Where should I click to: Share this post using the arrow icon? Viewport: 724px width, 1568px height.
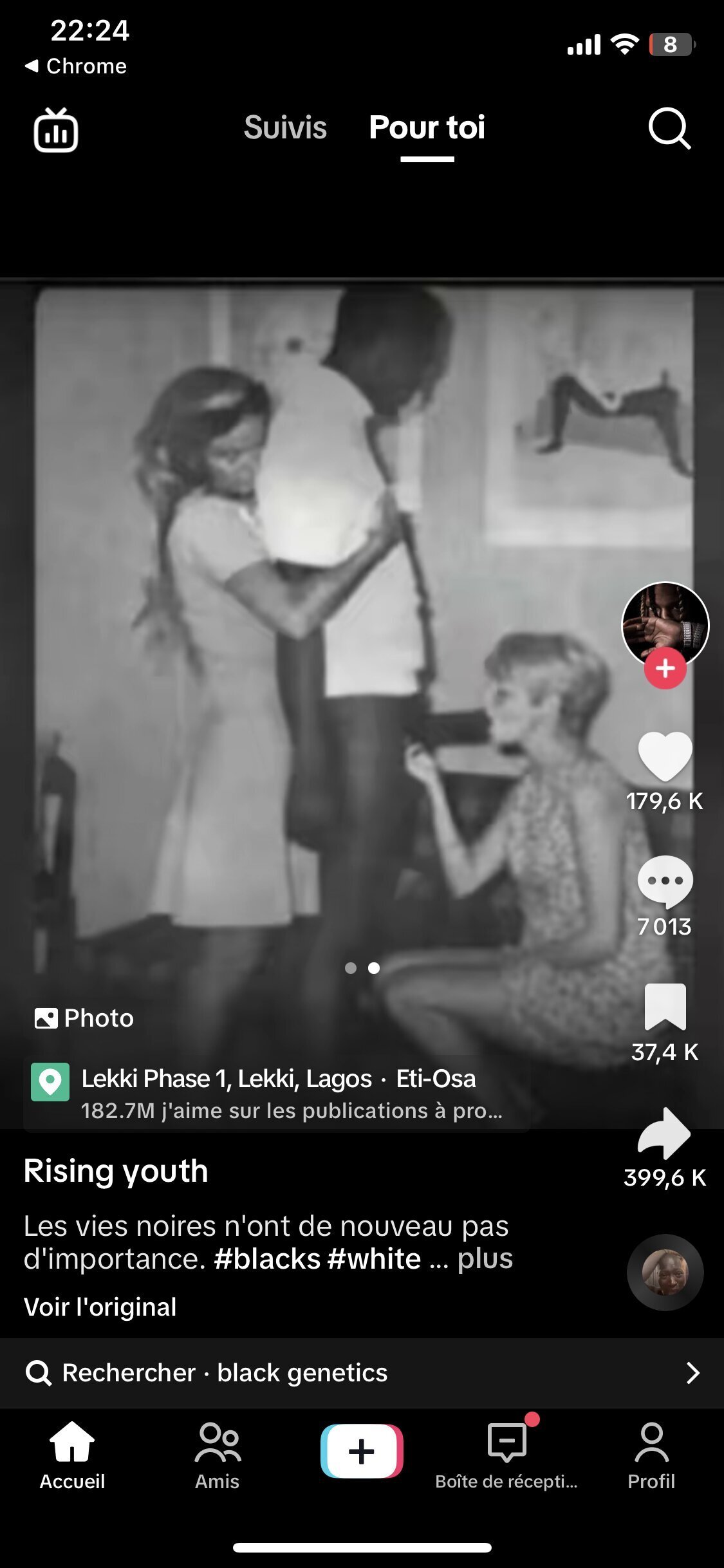click(665, 1132)
